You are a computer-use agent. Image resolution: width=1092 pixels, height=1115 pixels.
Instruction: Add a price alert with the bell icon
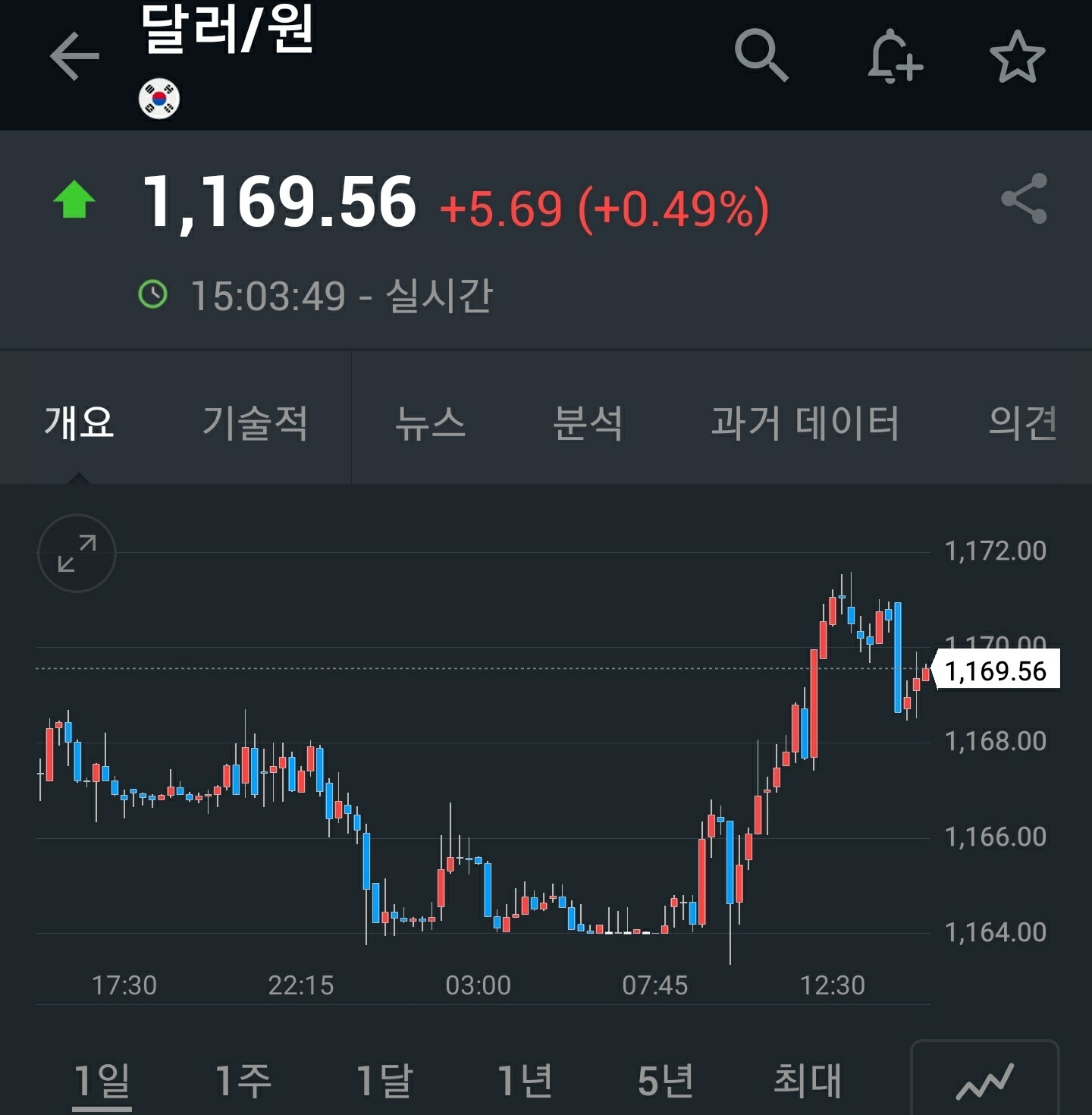pos(894,56)
